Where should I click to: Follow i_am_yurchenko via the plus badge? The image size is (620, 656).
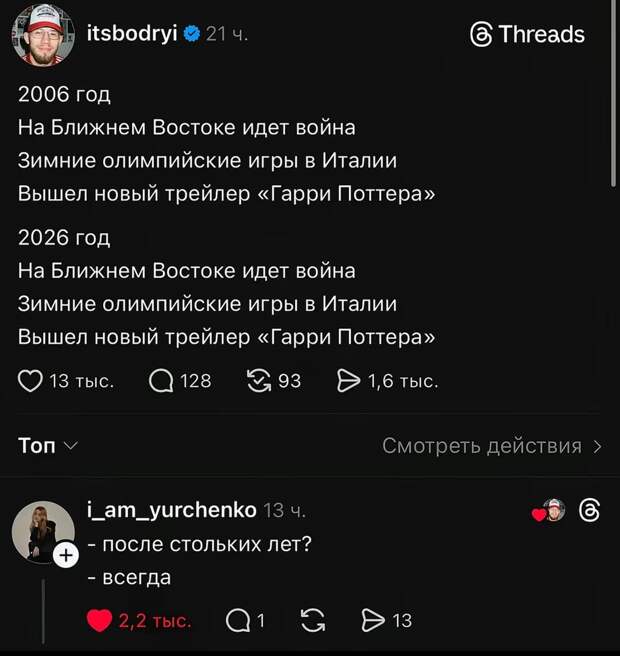pos(64,556)
